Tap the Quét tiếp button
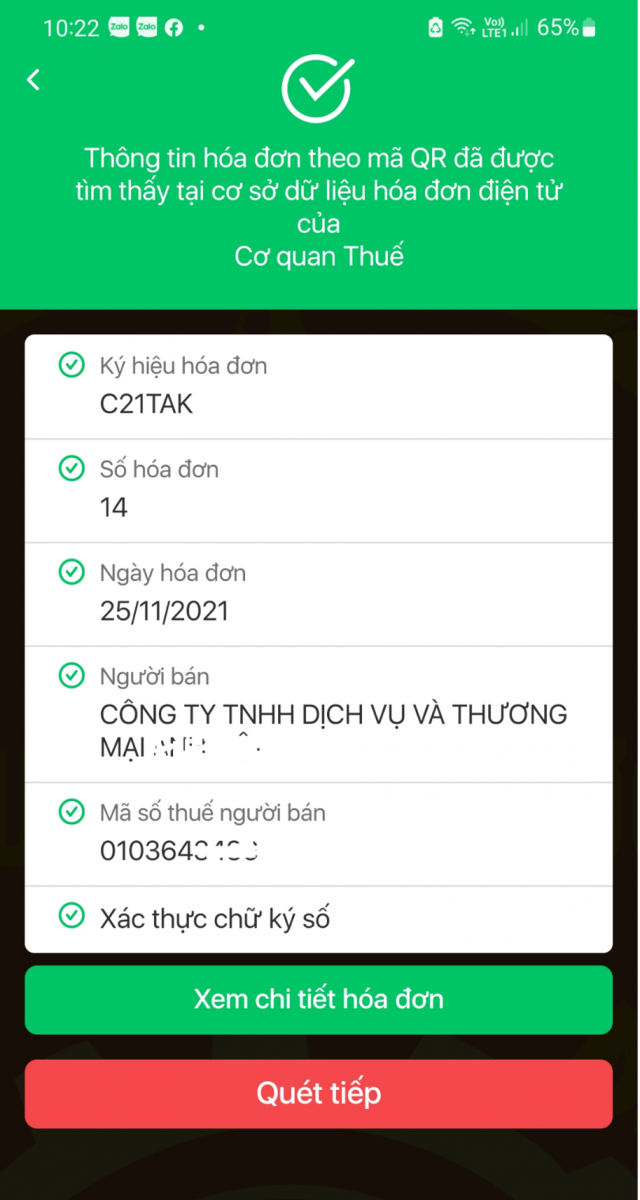 (x=319, y=1093)
